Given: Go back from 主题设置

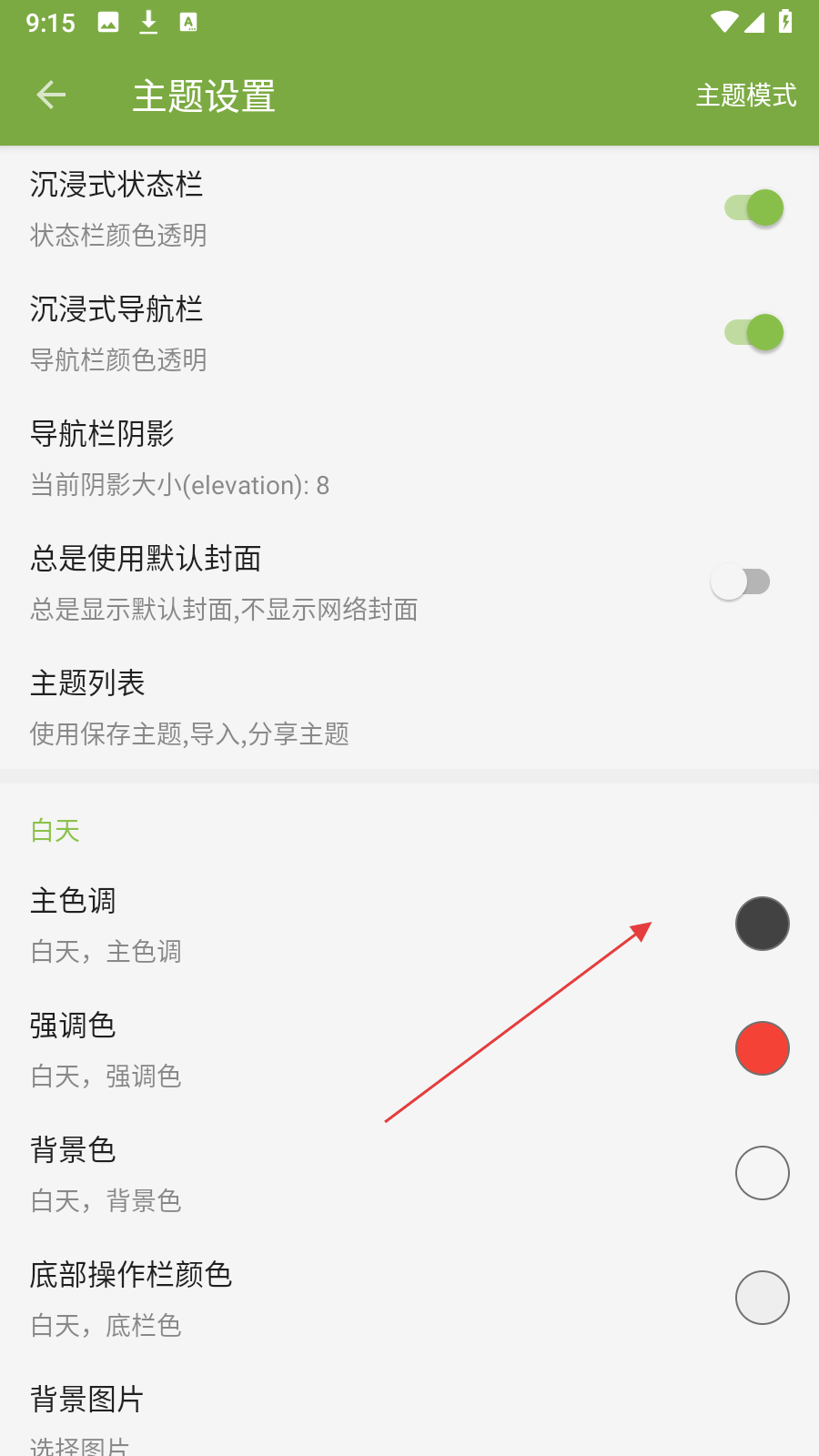Looking at the screenshot, I should tap(51, 95).
